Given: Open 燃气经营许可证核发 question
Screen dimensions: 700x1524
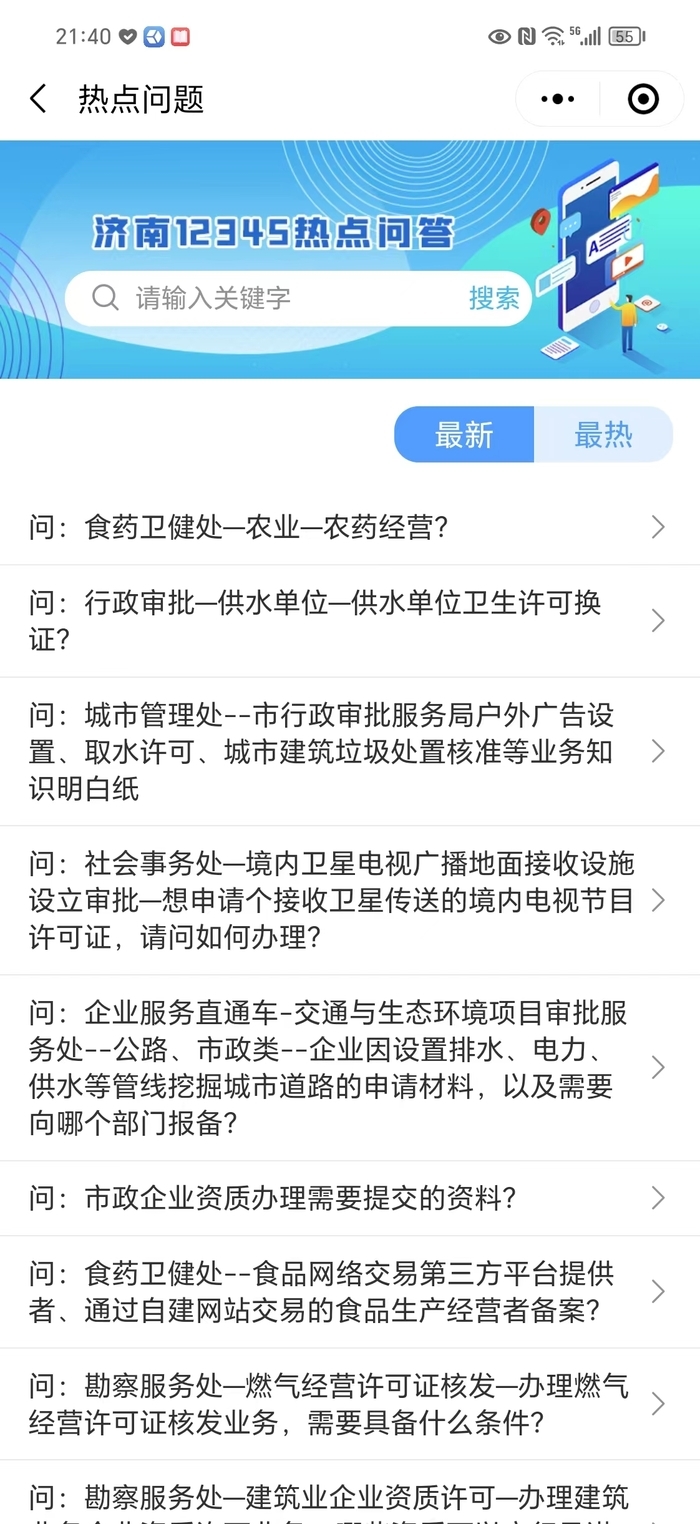Looking at the screenshot, I should [350, 1404].
